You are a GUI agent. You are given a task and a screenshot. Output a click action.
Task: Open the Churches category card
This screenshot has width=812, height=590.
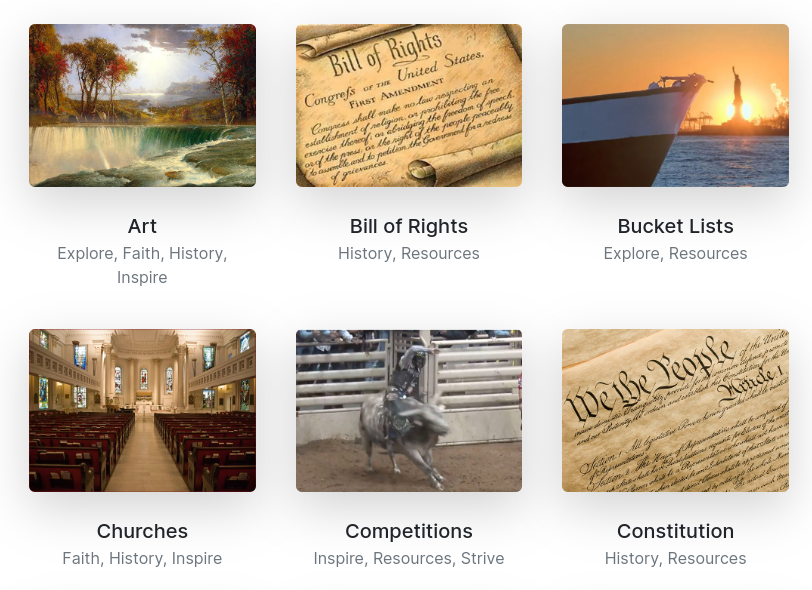click(x=142, y=410)
